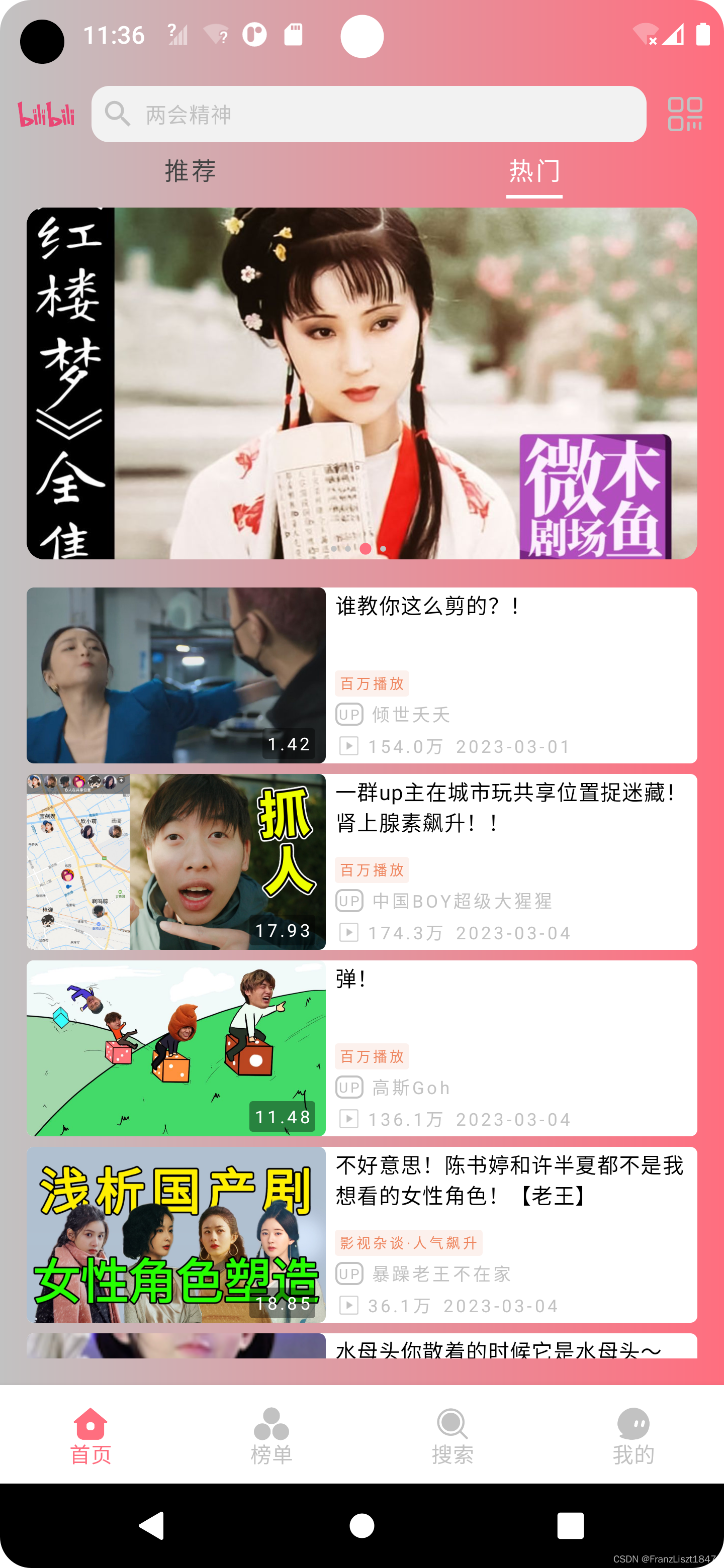Open the 我的 tab
Image resolution: width=724 pixels, height=1568 pixels.
pos(633,1436)
